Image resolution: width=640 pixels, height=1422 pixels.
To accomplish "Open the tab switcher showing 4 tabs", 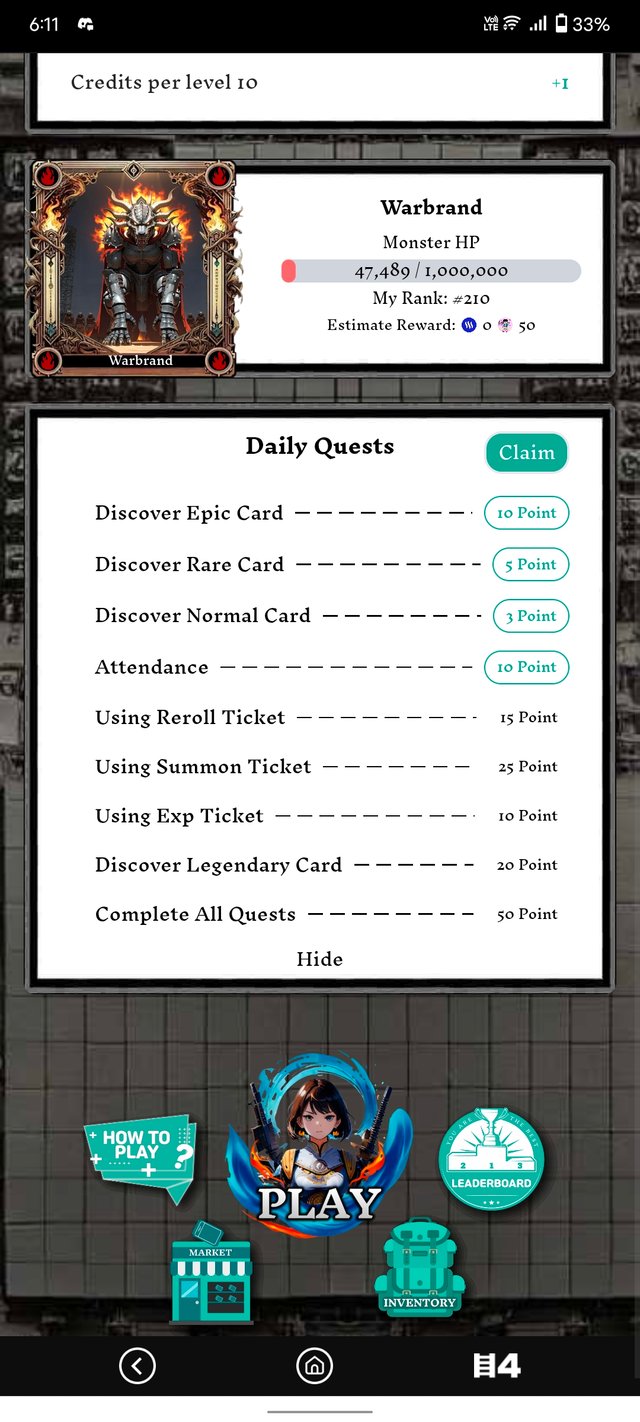I will [x=496, y=1365].
